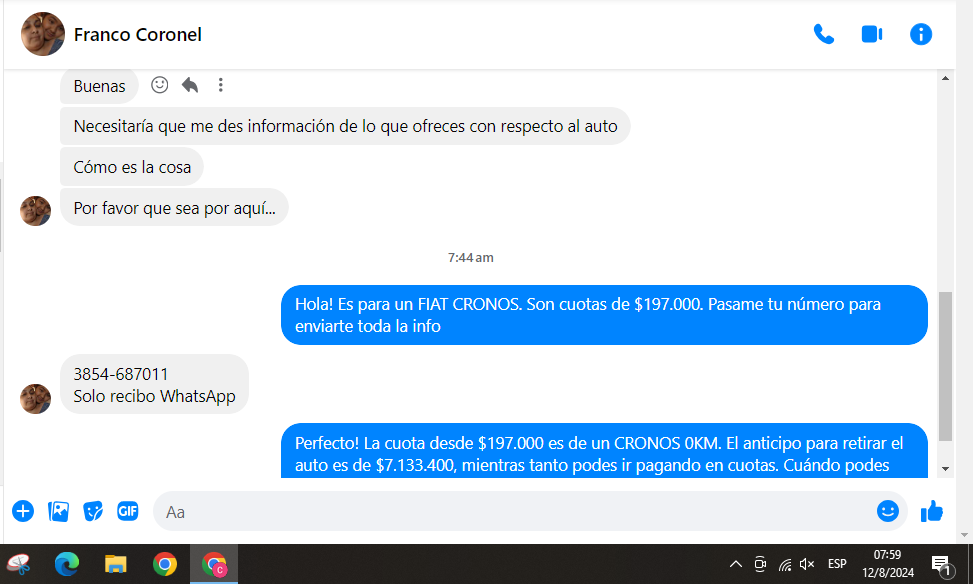The image size is (973, 584).
Task: Show hidden system tray icons
Action: pos(735,564)
